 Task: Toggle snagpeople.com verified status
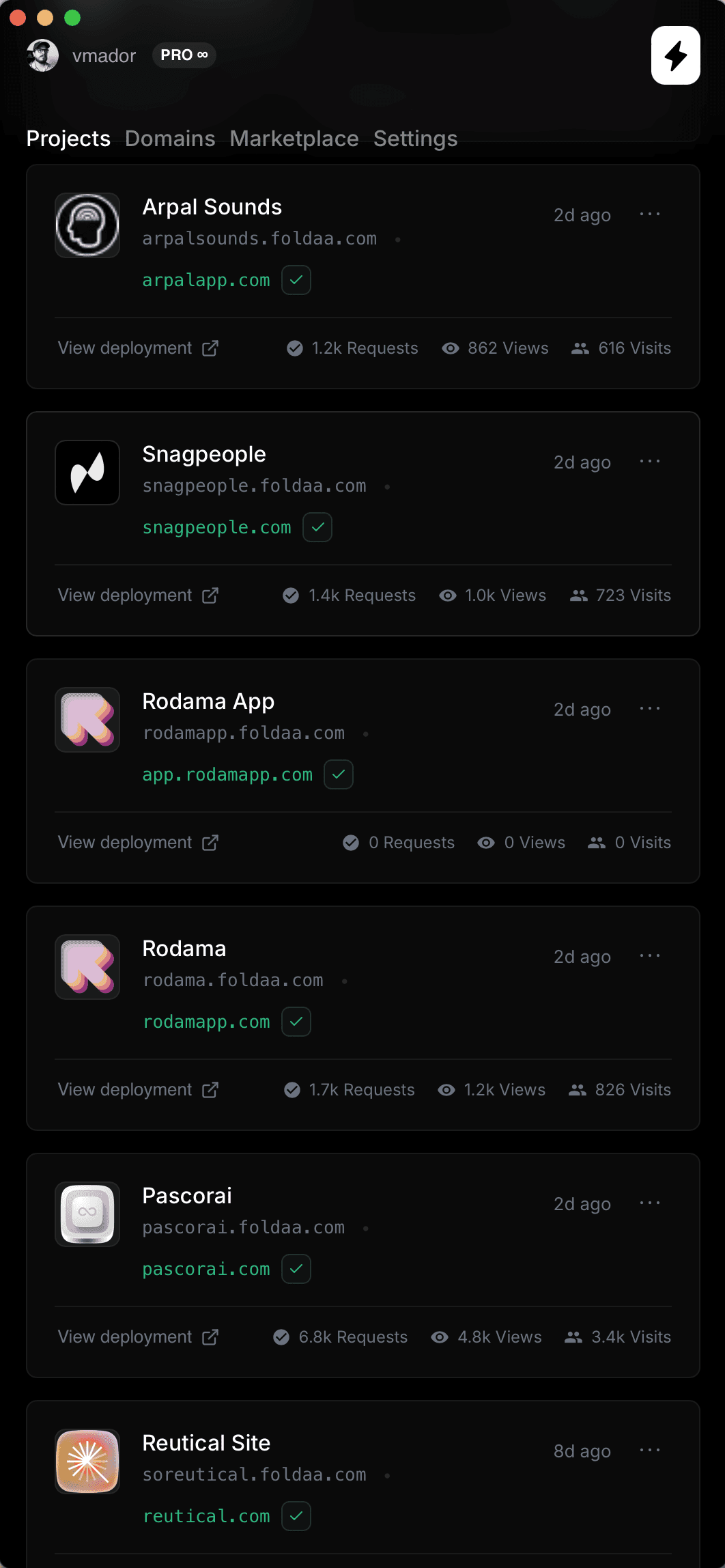point(317,527)
